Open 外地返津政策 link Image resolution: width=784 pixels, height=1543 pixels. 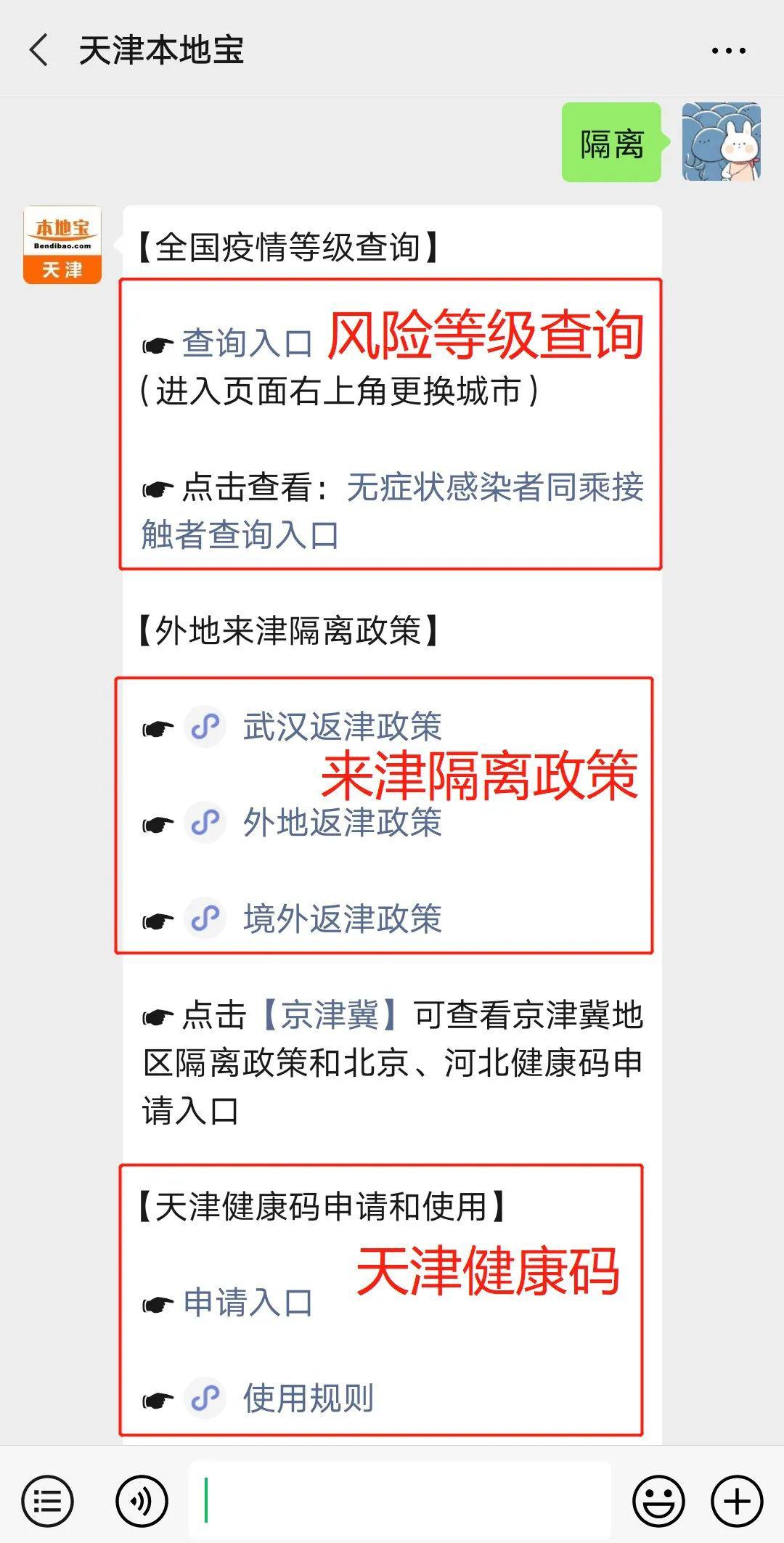click(x=341, y=823)
